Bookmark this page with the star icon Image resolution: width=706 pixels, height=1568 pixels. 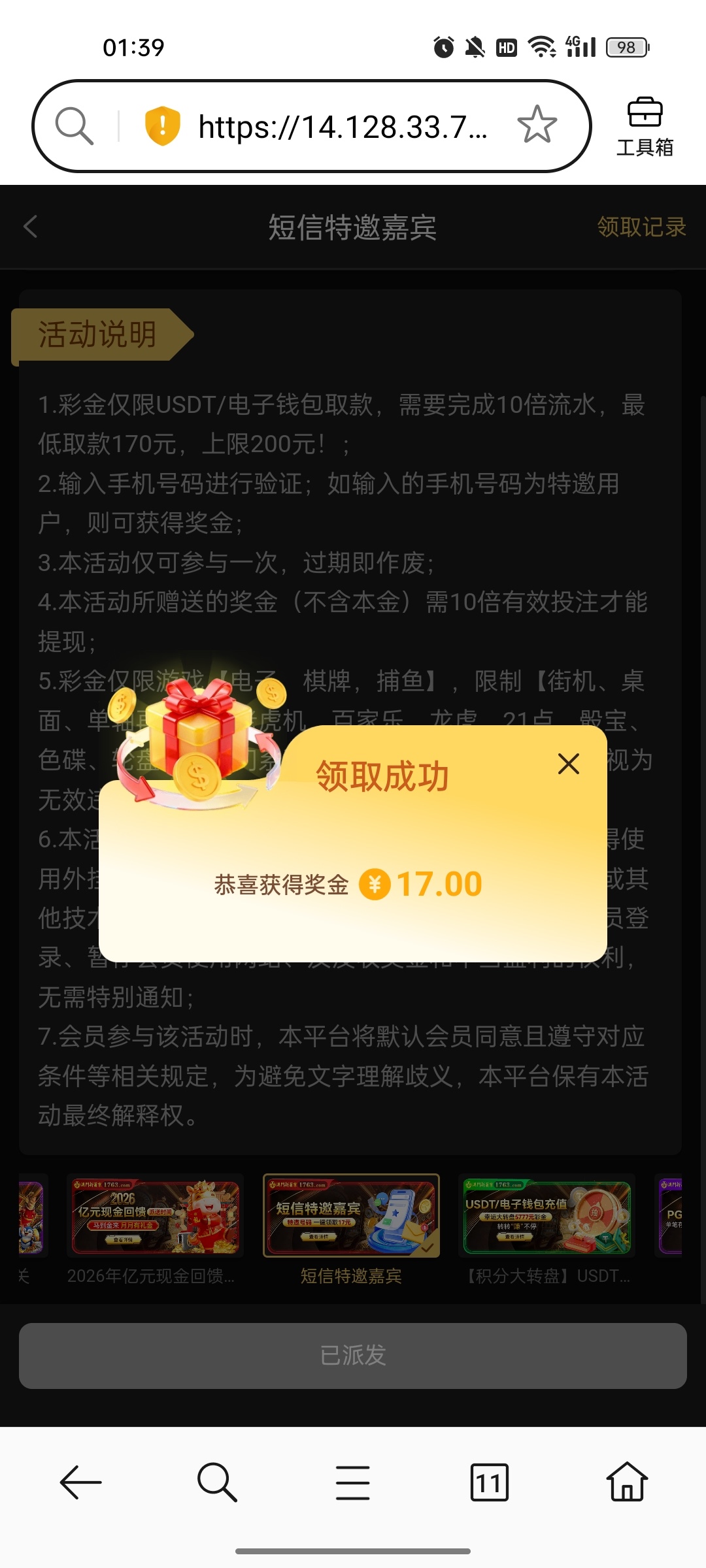click(537, 125)
